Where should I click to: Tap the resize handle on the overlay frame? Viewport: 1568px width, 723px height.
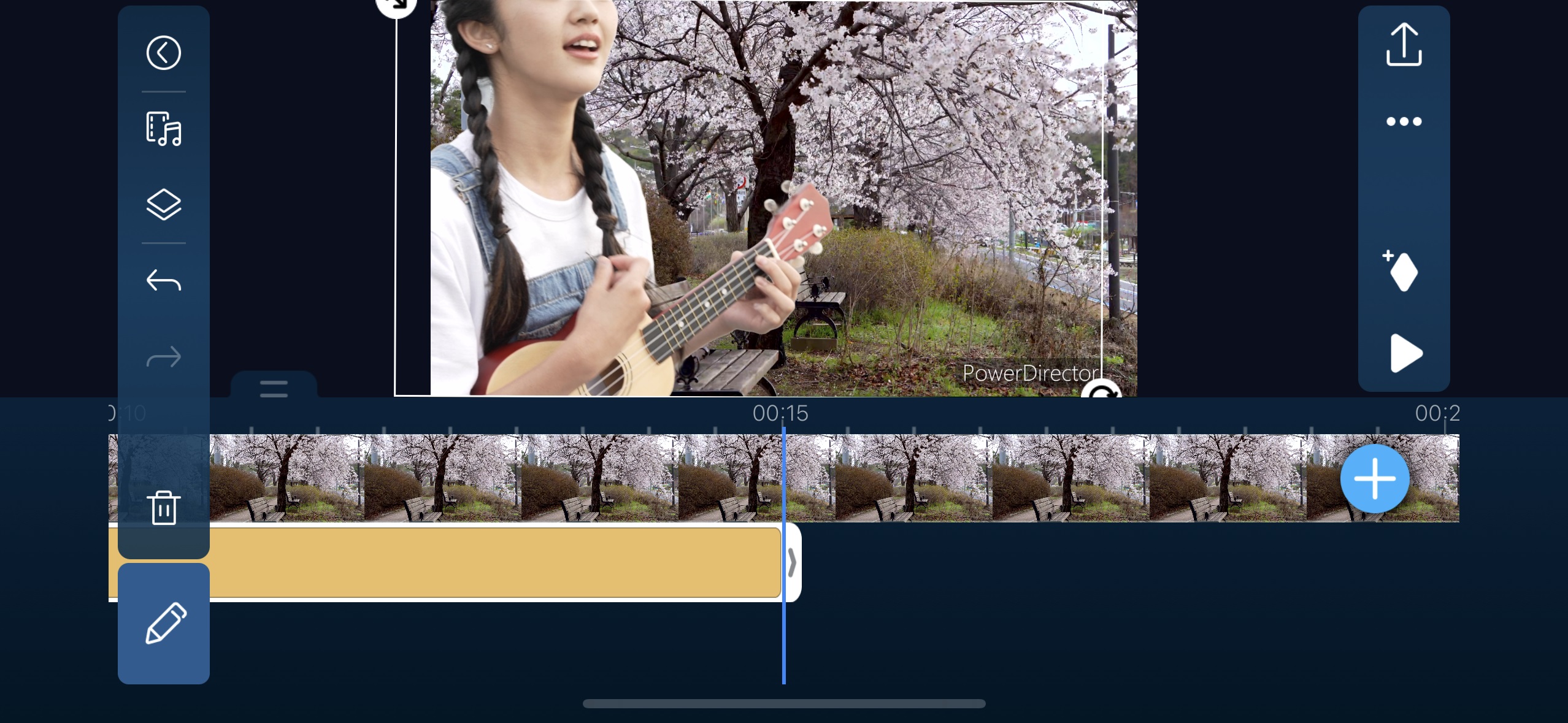(397, 5)
